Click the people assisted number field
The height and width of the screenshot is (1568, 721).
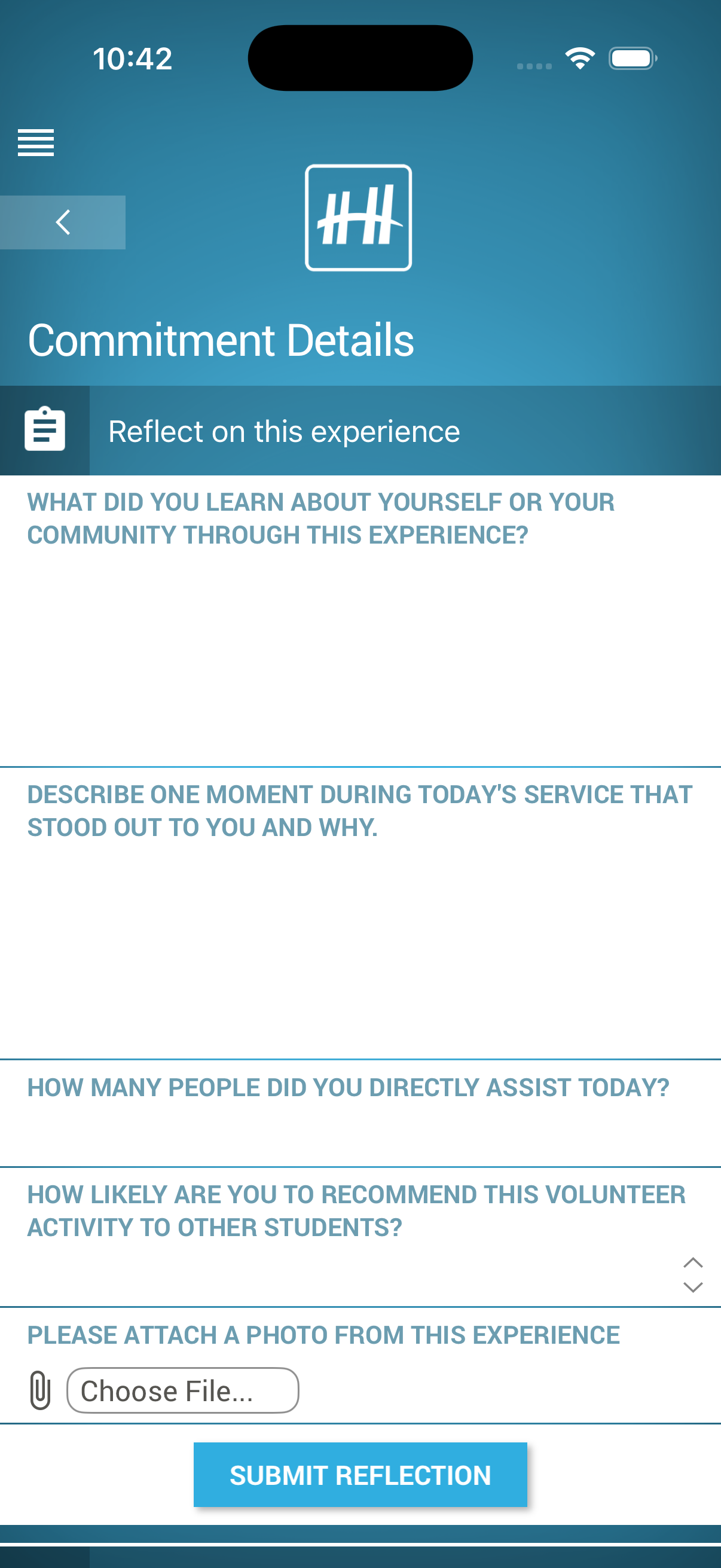pyautogui.click(x=360, y=1135)
